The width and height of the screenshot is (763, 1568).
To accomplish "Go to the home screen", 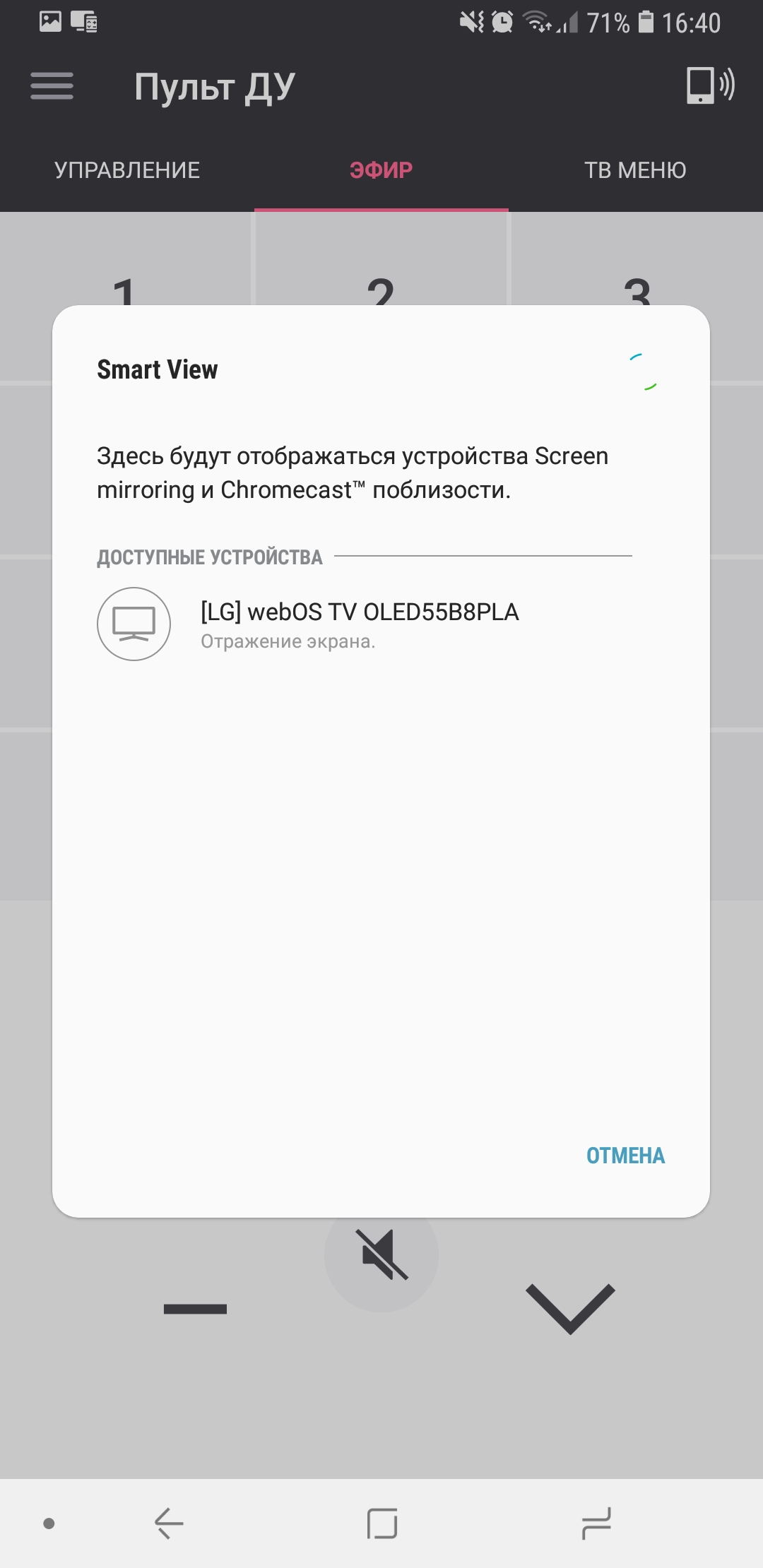I will coord(381,1523).
